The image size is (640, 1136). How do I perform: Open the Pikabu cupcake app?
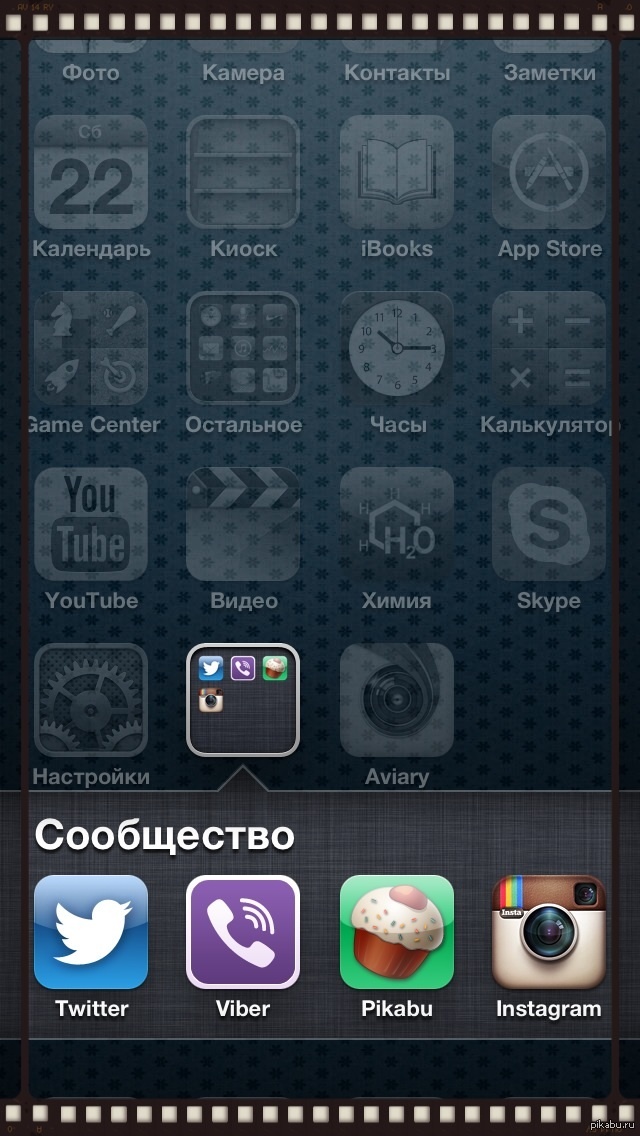pos(397,932)
